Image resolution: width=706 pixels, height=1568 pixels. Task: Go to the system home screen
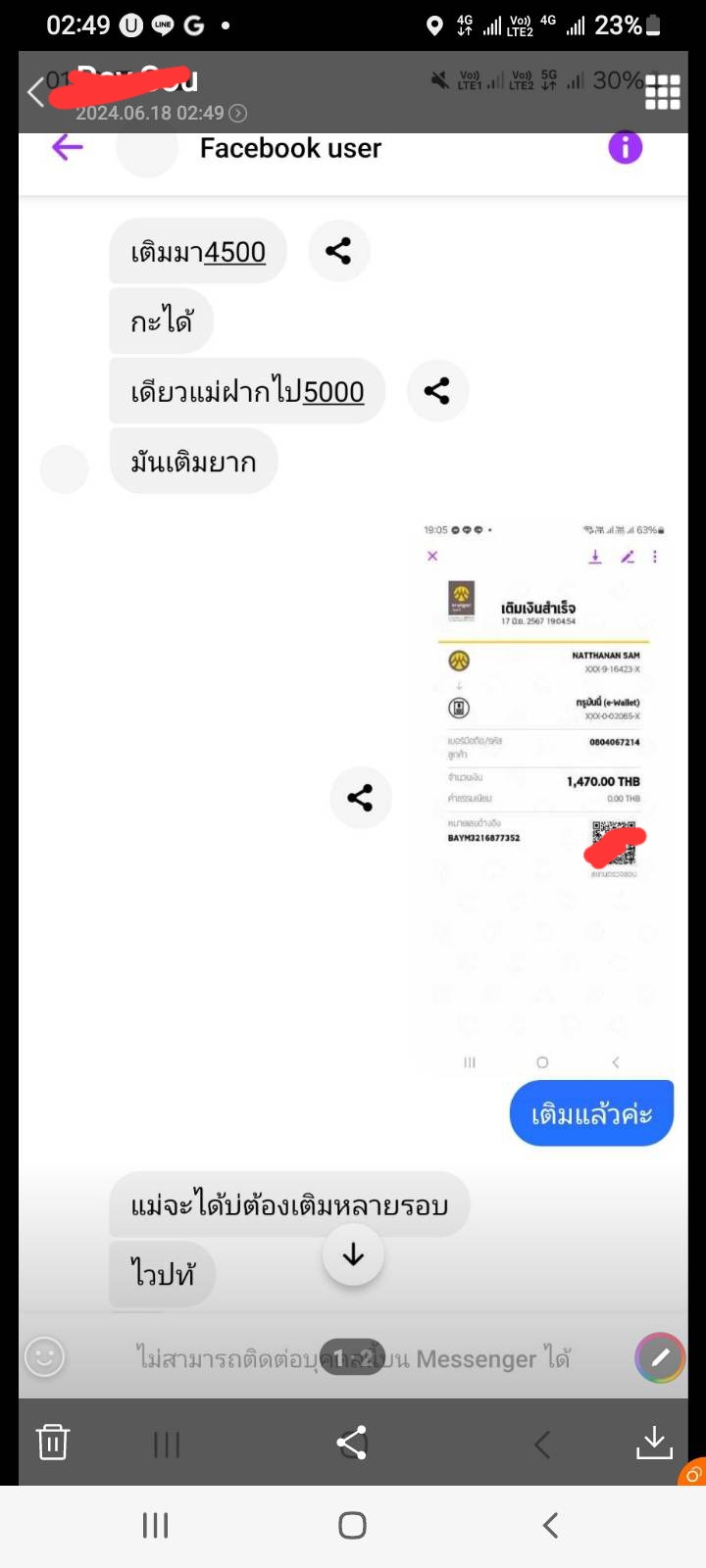coord(352,1525)
